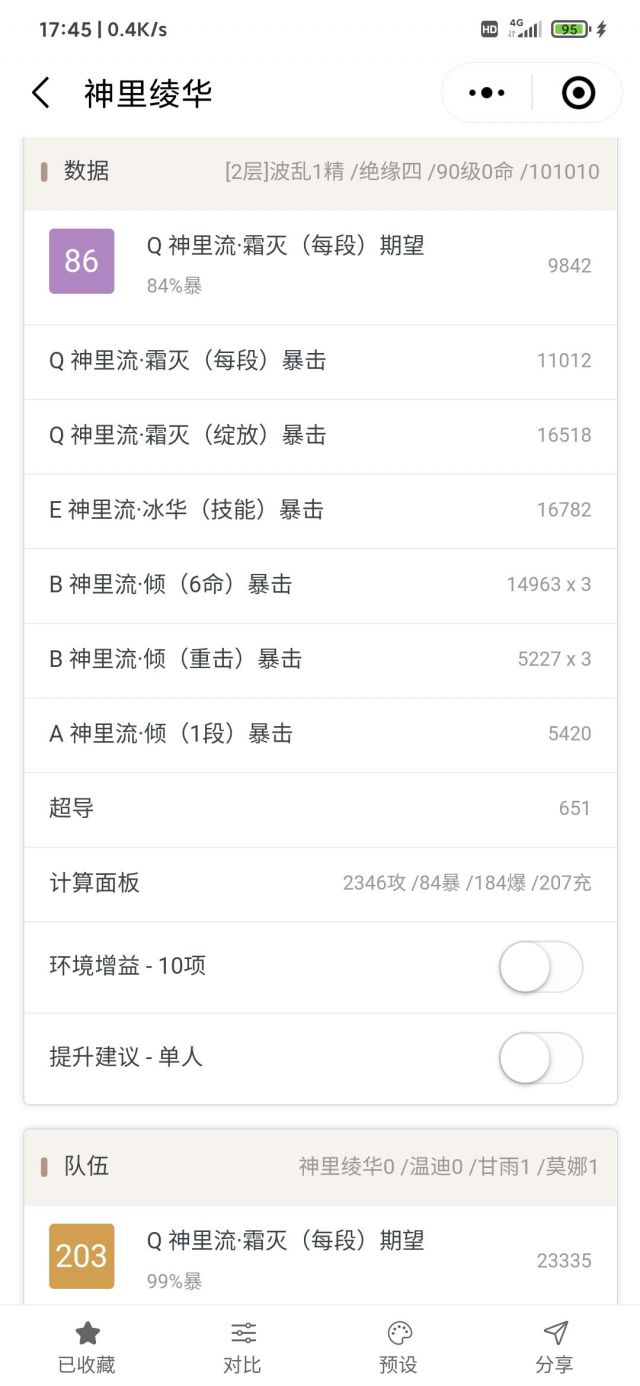
Task: Open 预设 presets
Action: 398,1345
